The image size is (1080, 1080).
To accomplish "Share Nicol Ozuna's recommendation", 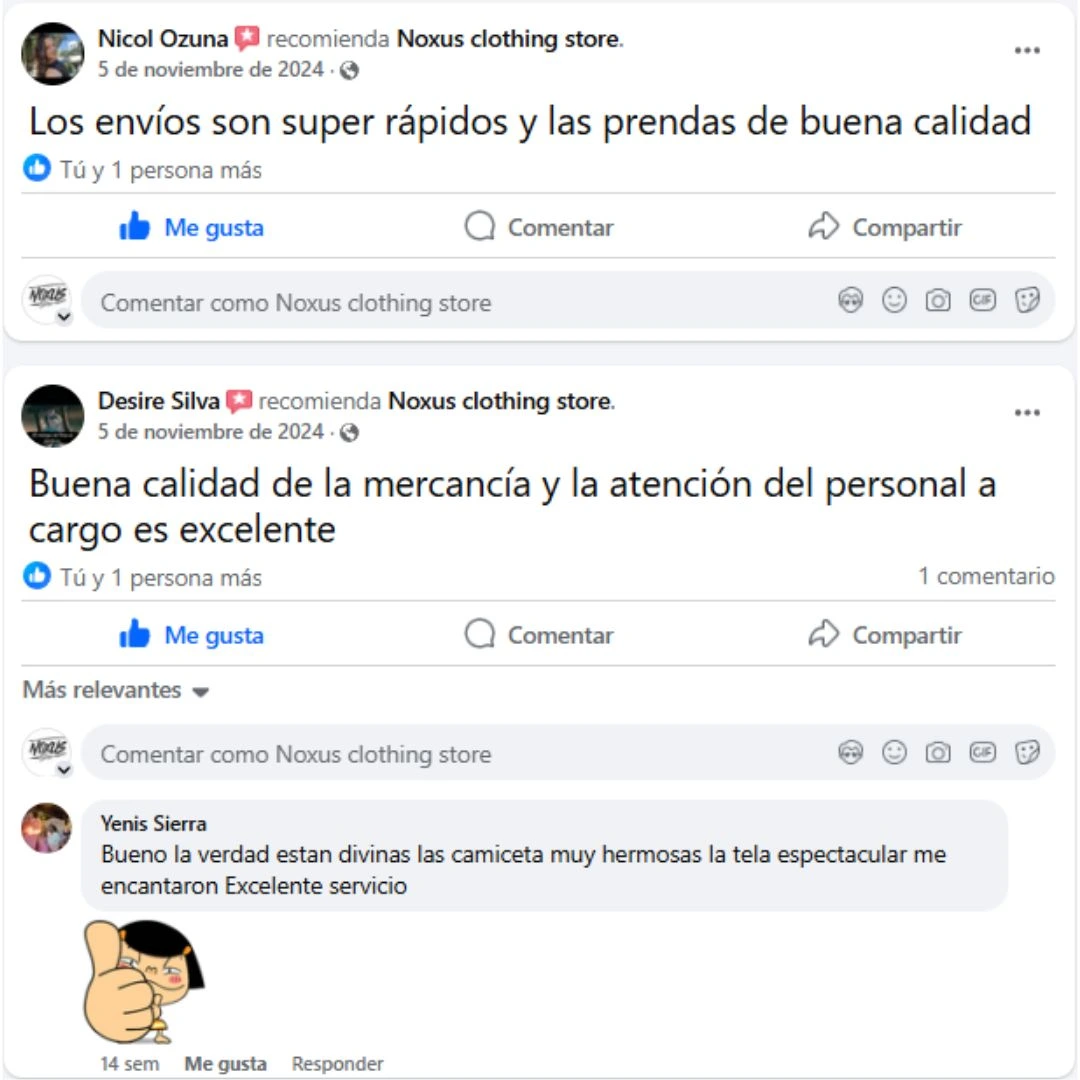I will (884, 228).
